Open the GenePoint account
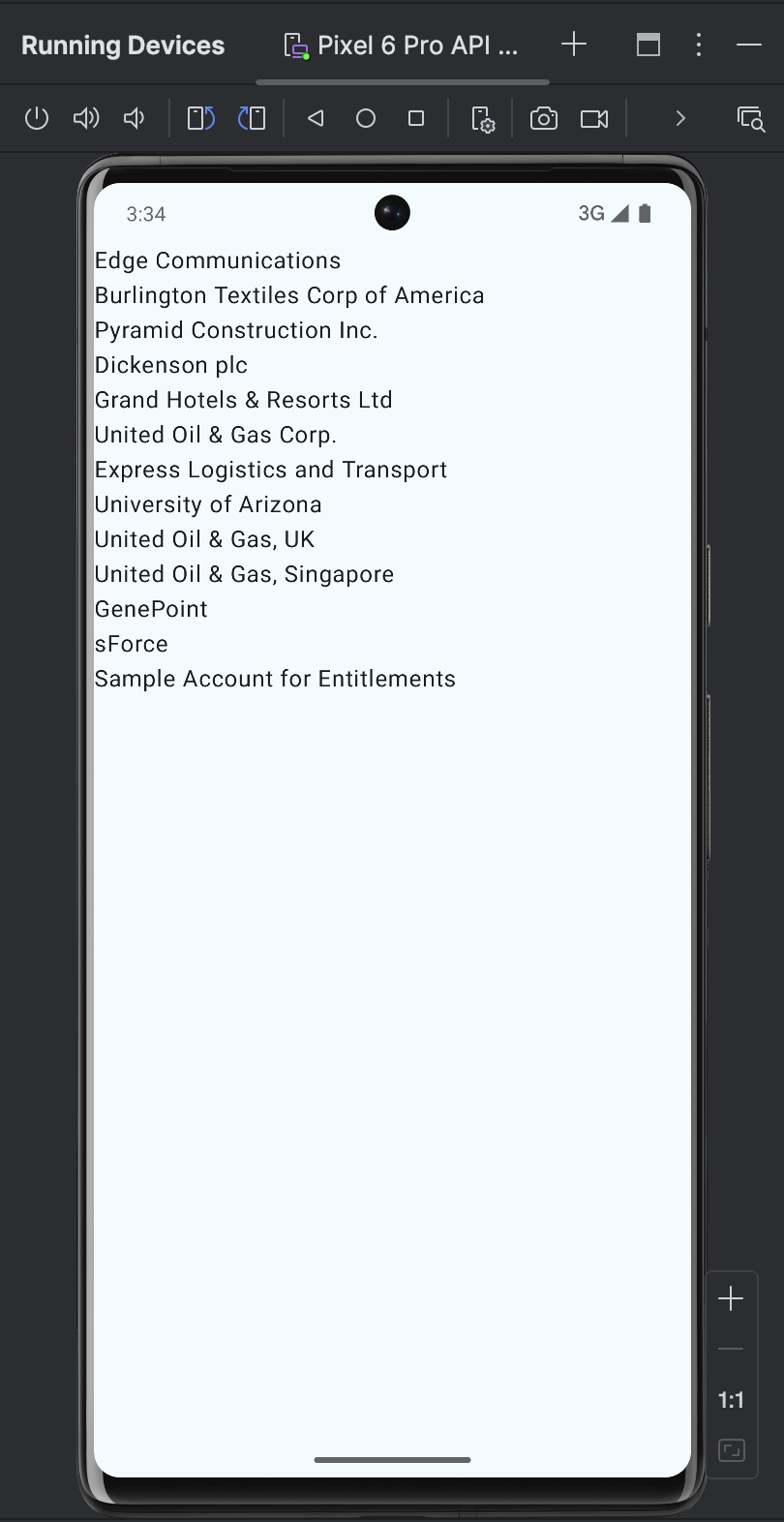 tap(151, 609)
